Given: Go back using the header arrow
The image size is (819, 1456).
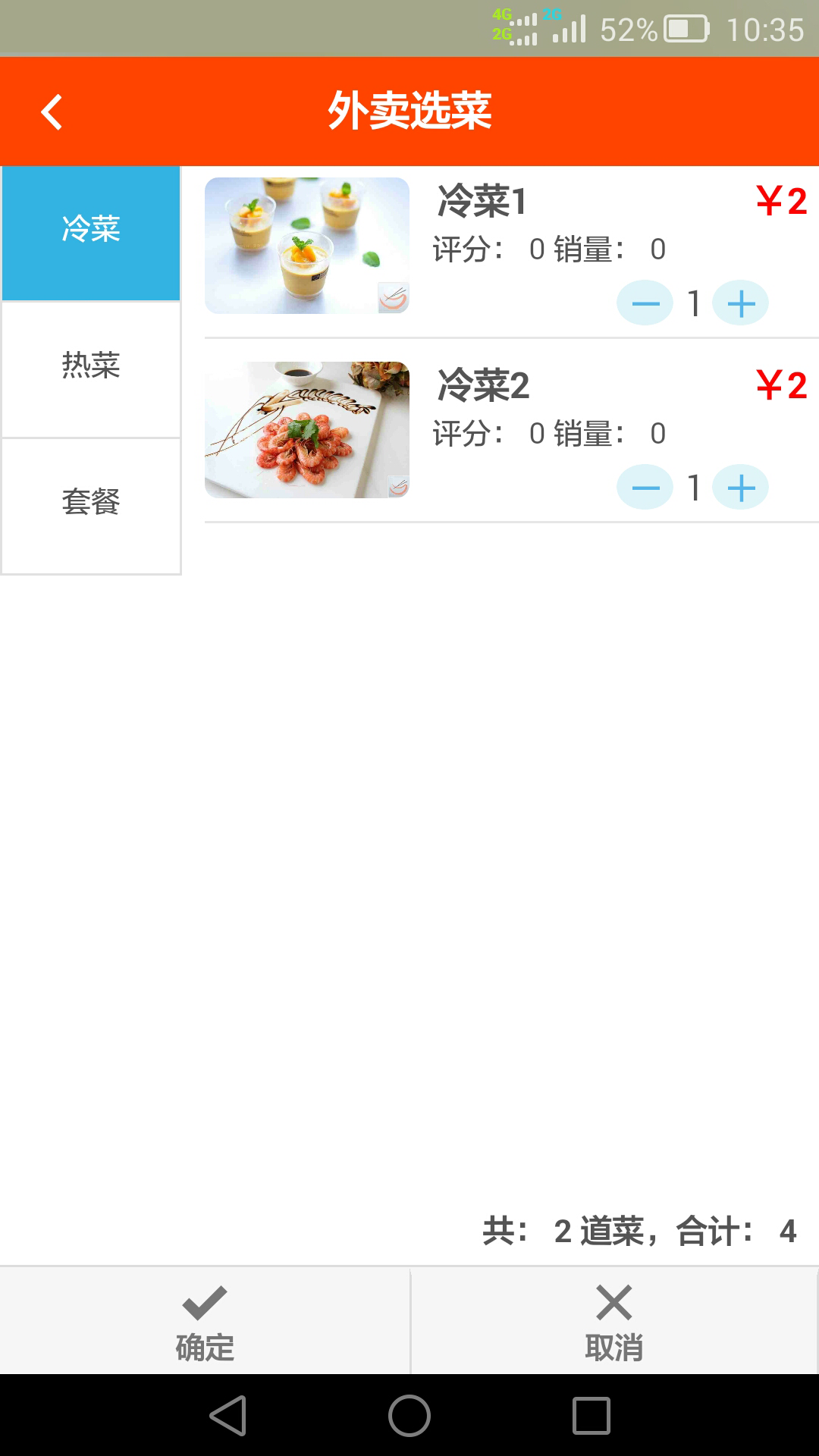Looking at the screenshot, I should [52, 112].
